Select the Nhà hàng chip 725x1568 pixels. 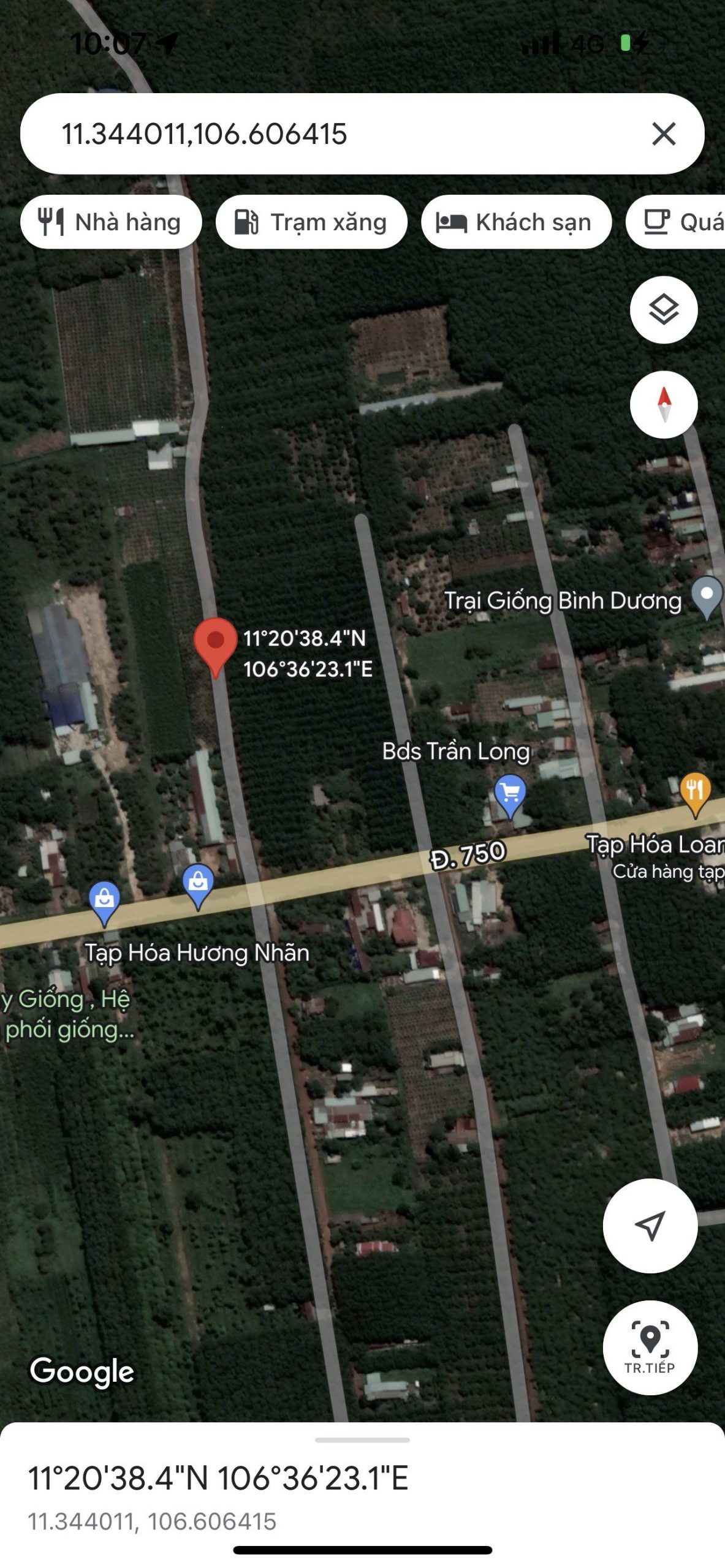[111, 222]
